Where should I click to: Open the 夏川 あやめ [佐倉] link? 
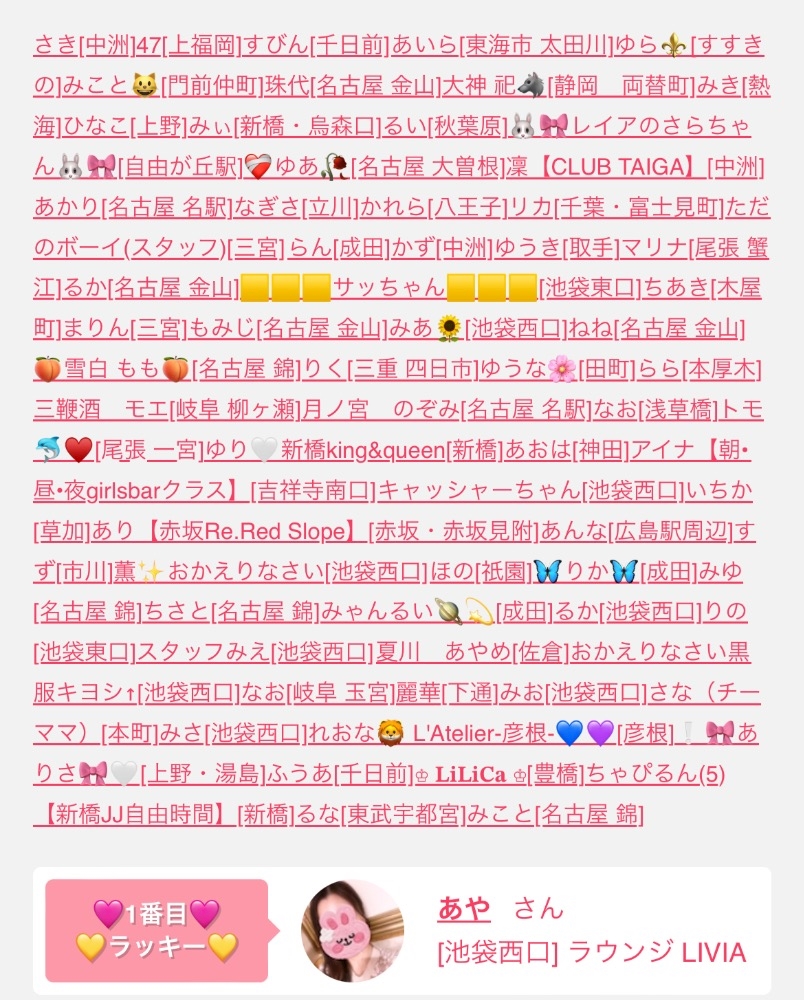click(472, 652)
